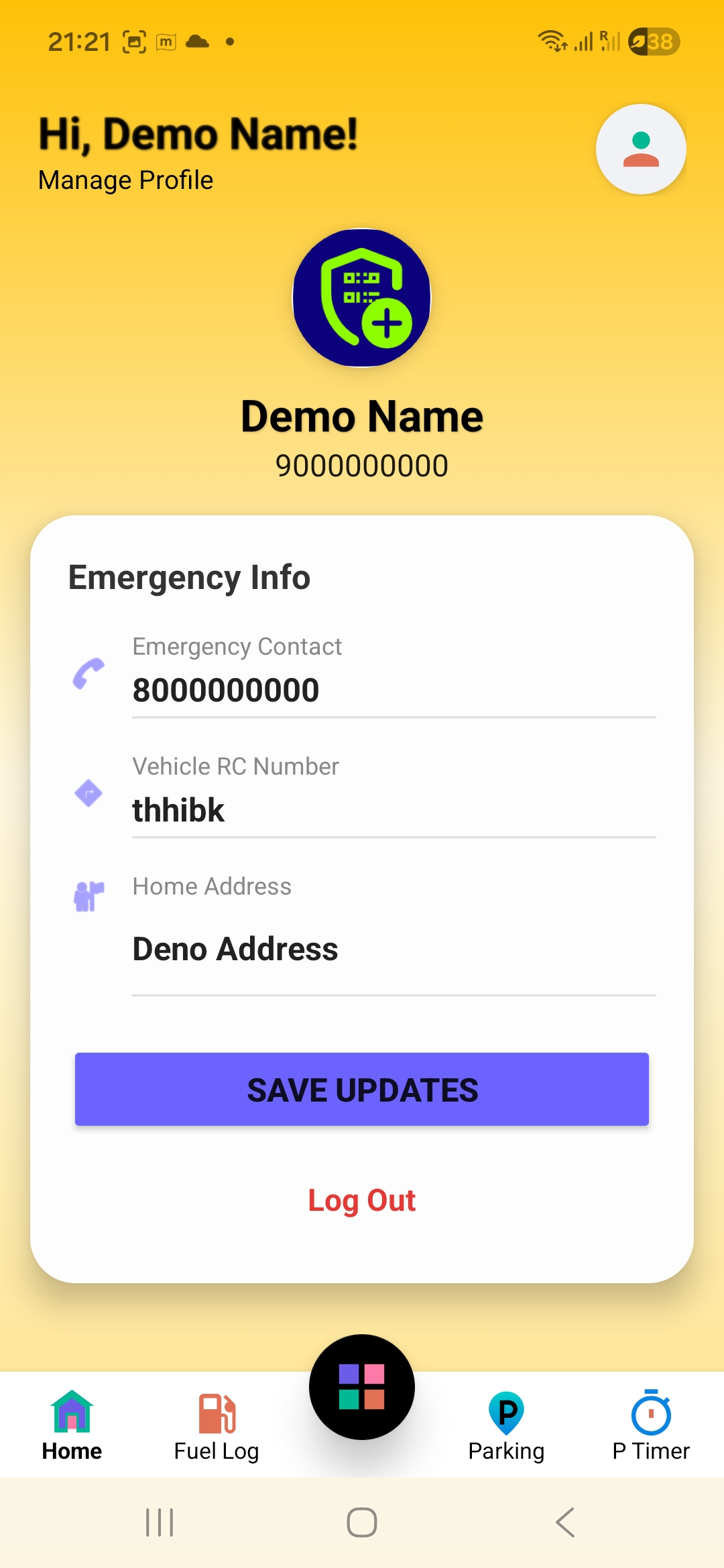Edit the Vehicle RC Number field
The height and width of the screenshot is (1568, 724).
393,810
